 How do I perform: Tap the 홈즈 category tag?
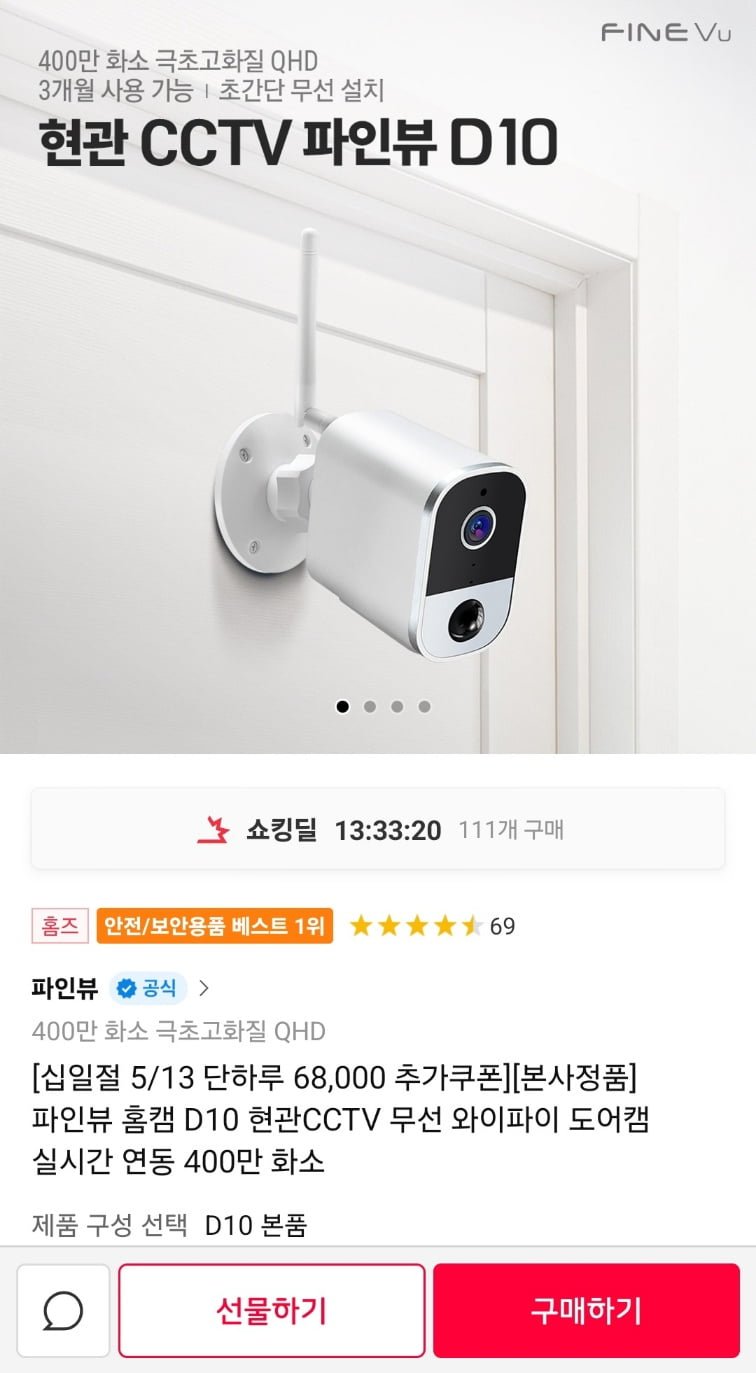tap(60, 926)
